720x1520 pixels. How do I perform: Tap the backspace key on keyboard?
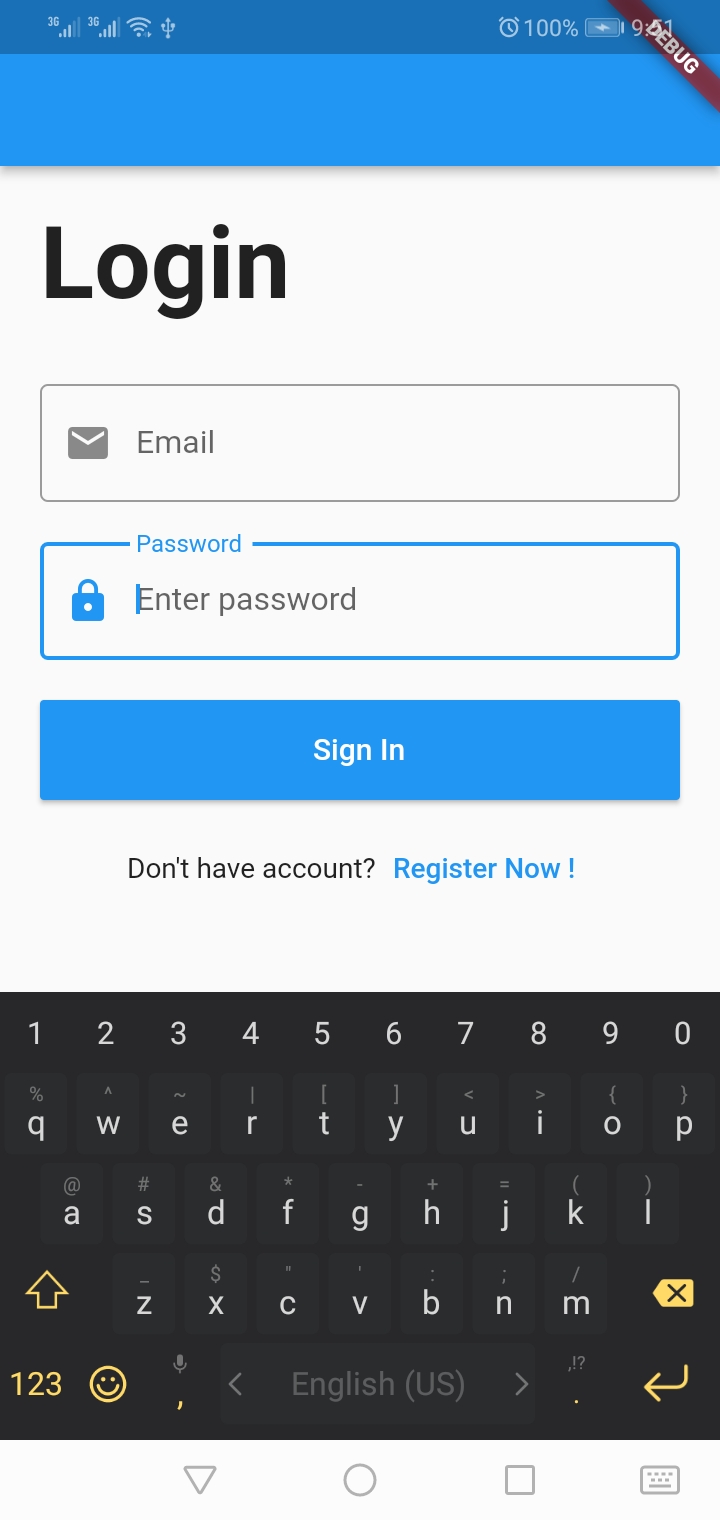click(x=672, y=1292)
